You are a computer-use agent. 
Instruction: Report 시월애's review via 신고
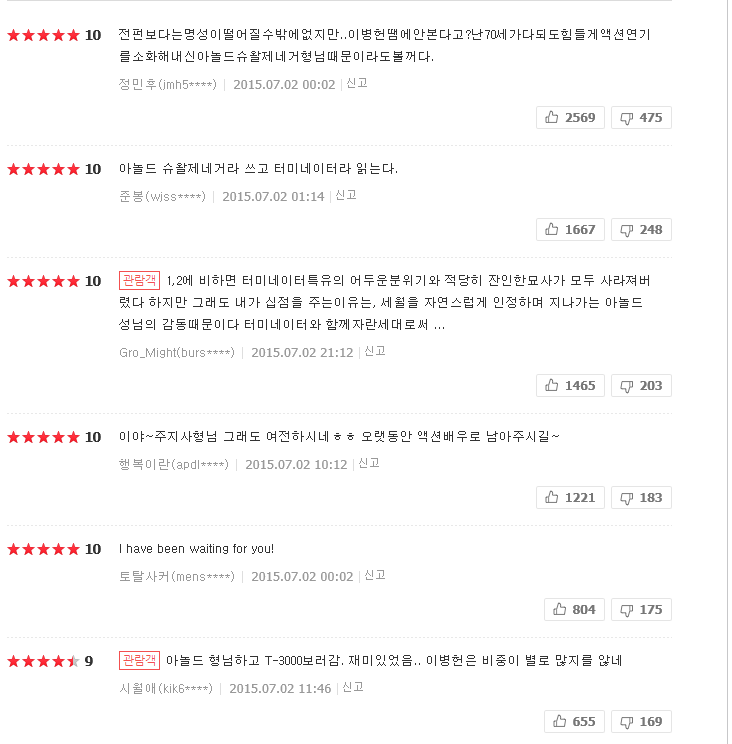pyautogui.click(x=353, y=688)
